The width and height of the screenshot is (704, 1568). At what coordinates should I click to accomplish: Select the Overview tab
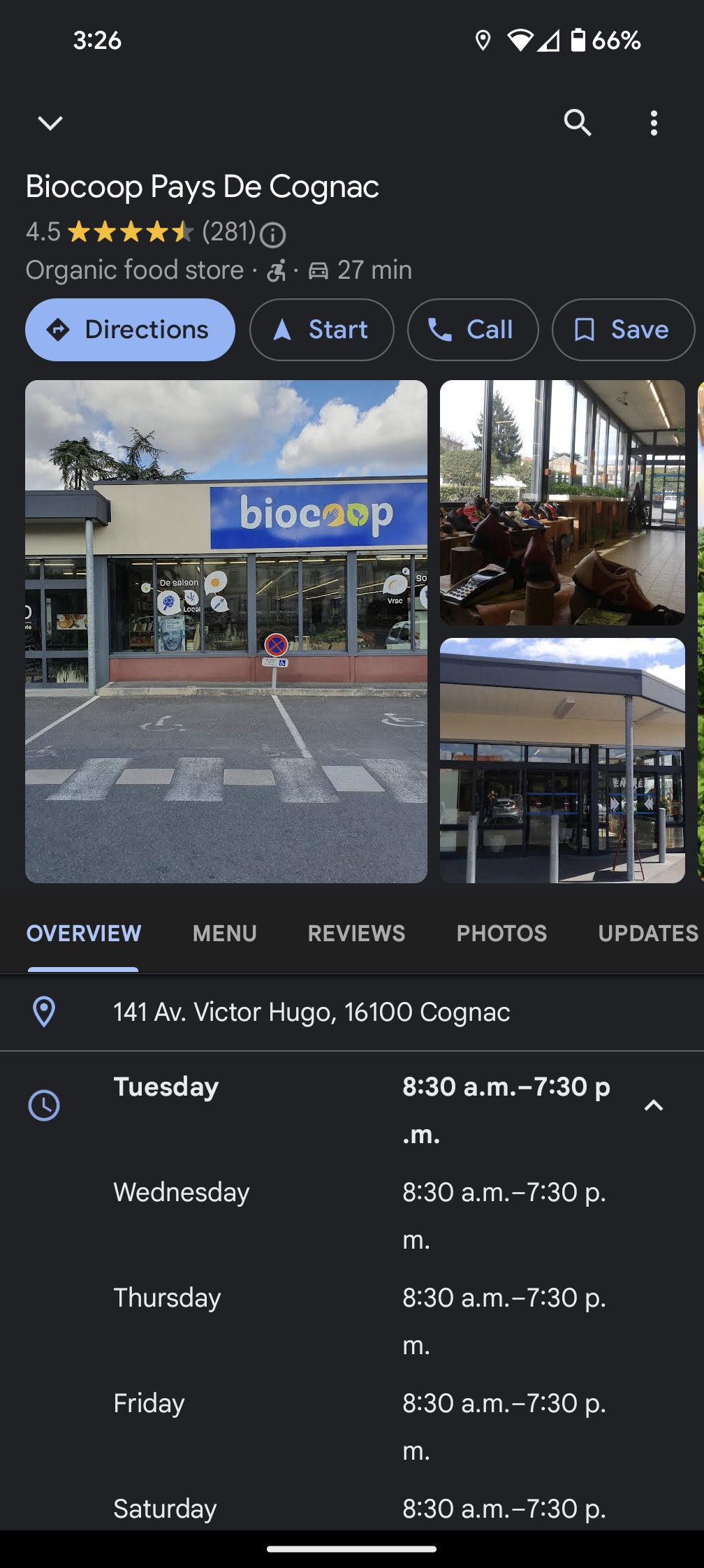(x=84, y=934)
